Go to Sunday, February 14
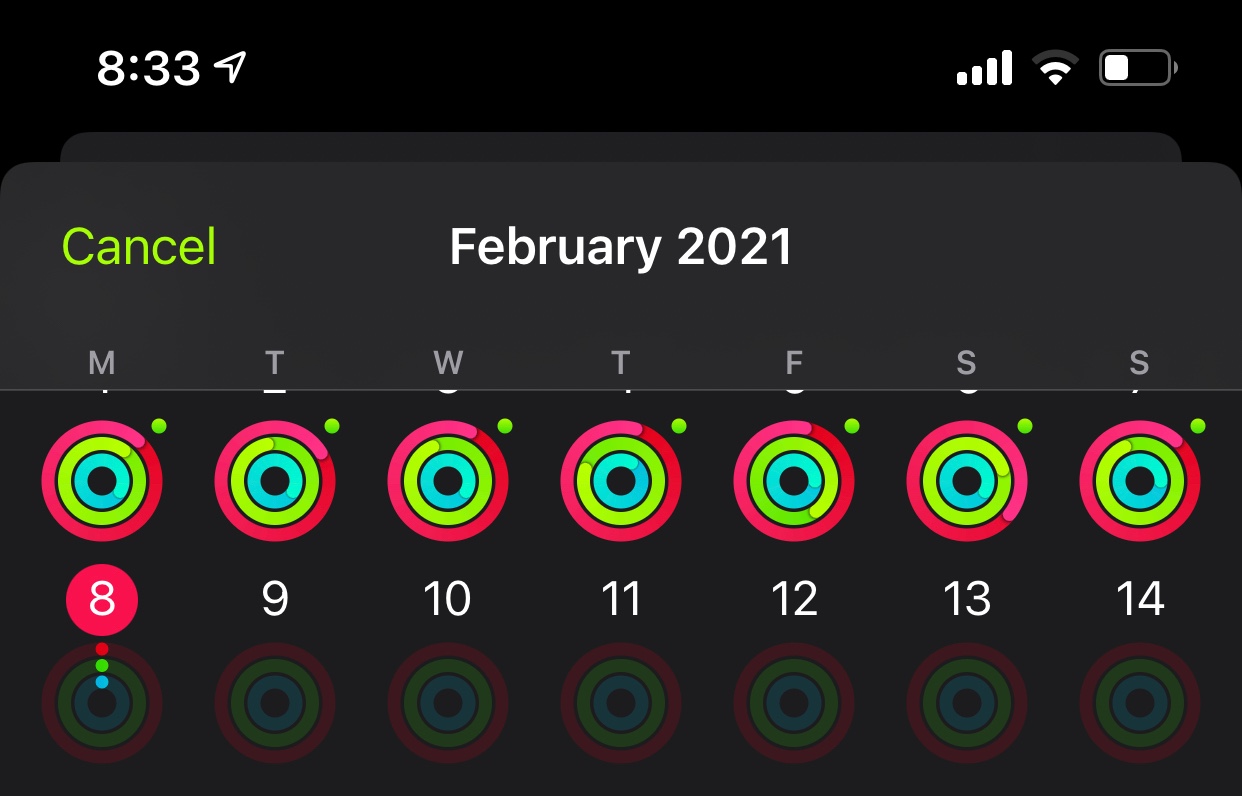Viewport: 1242px width, 796px height. coord(1140,600)
